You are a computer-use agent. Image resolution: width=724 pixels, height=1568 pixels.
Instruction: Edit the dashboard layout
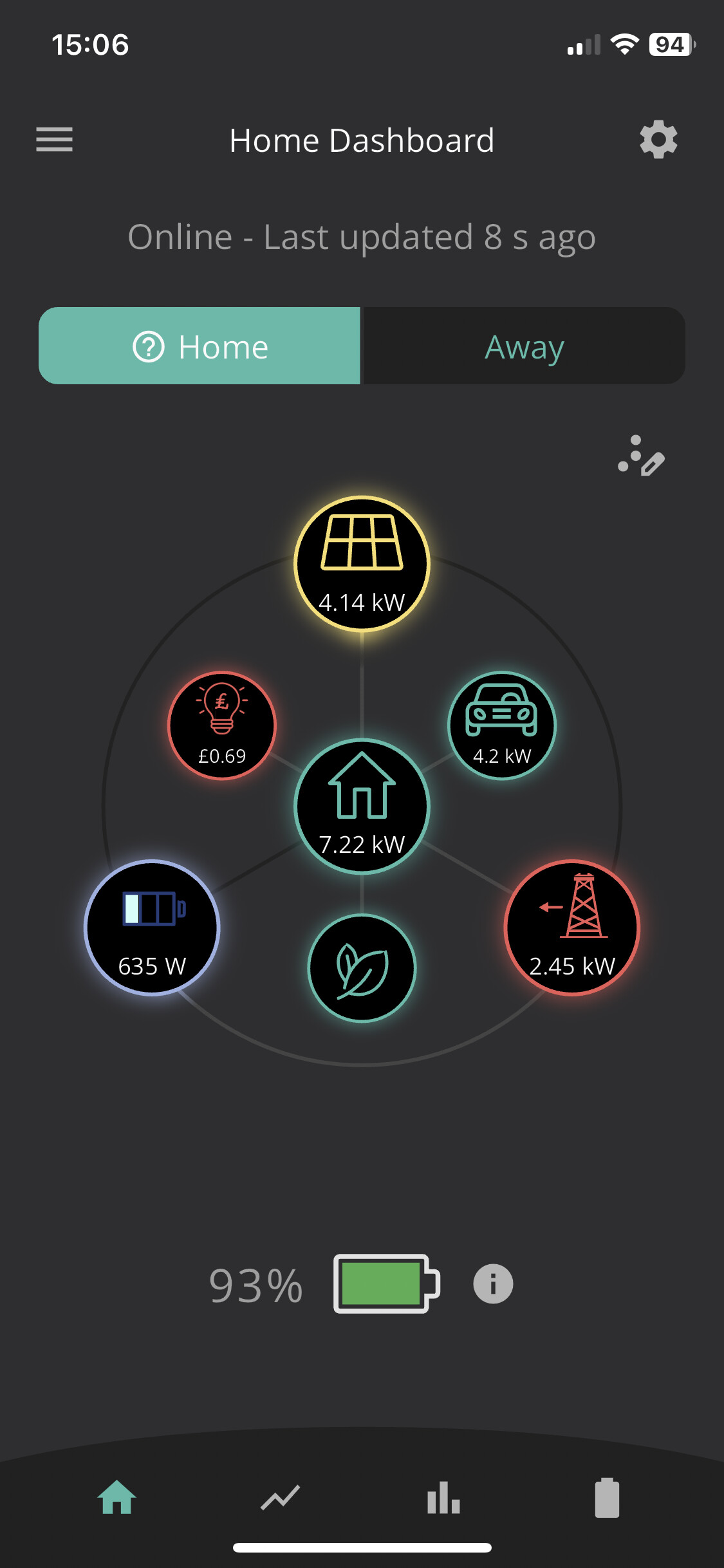[x=641, y=456]
